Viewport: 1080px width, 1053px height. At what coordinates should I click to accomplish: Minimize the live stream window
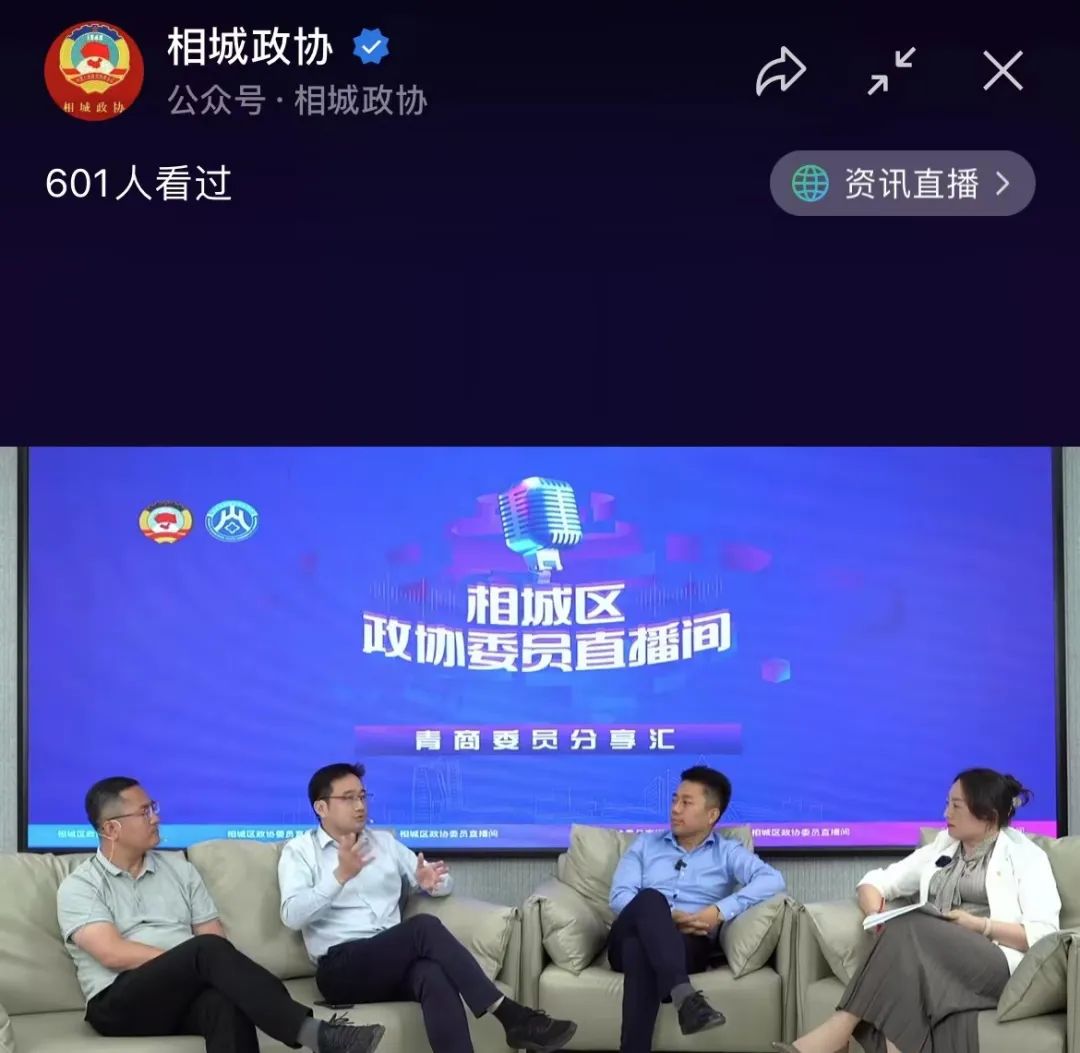[891, 72]
